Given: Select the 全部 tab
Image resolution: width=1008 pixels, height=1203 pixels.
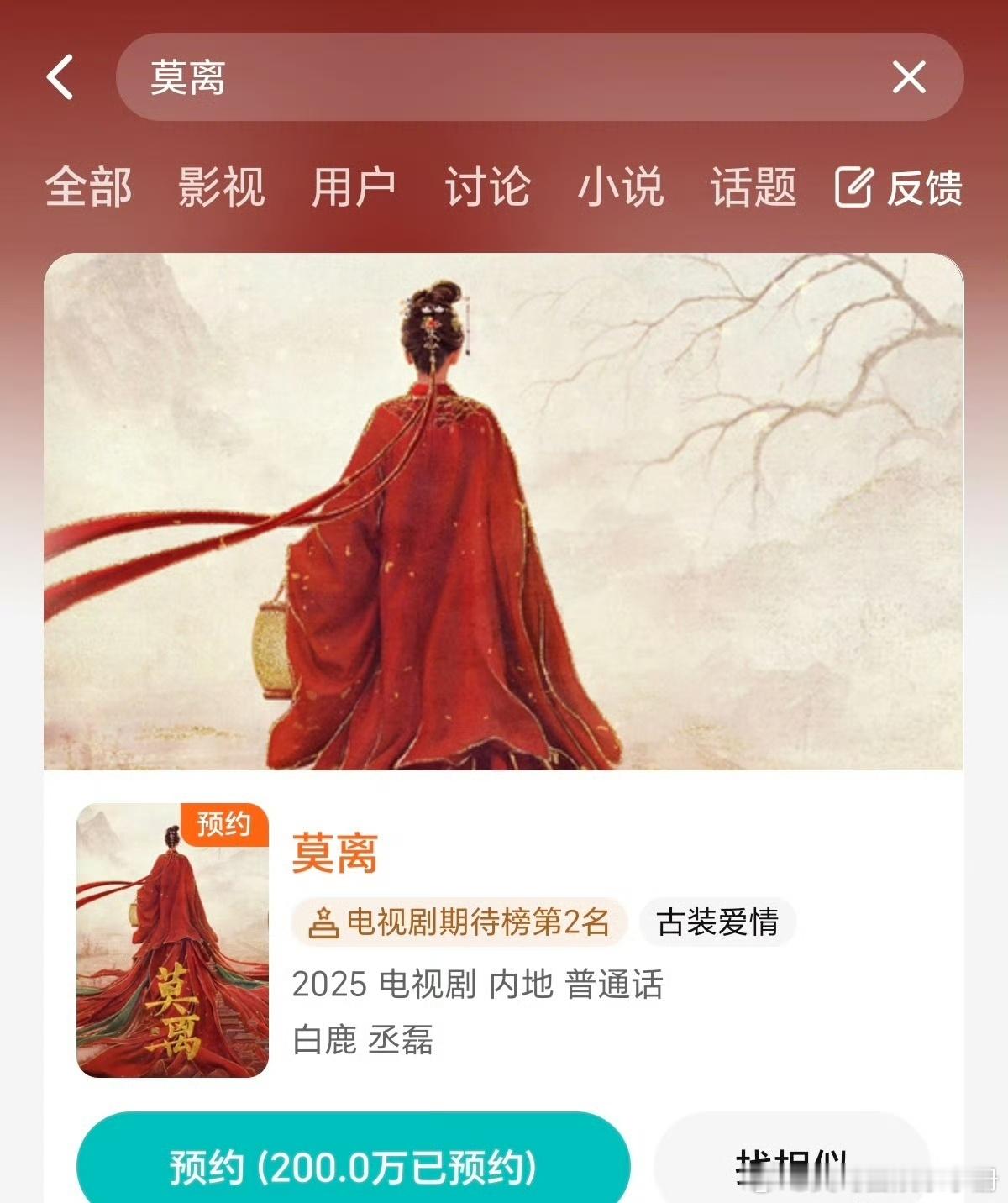Looking at the screenshot, I should coord(89,189).
